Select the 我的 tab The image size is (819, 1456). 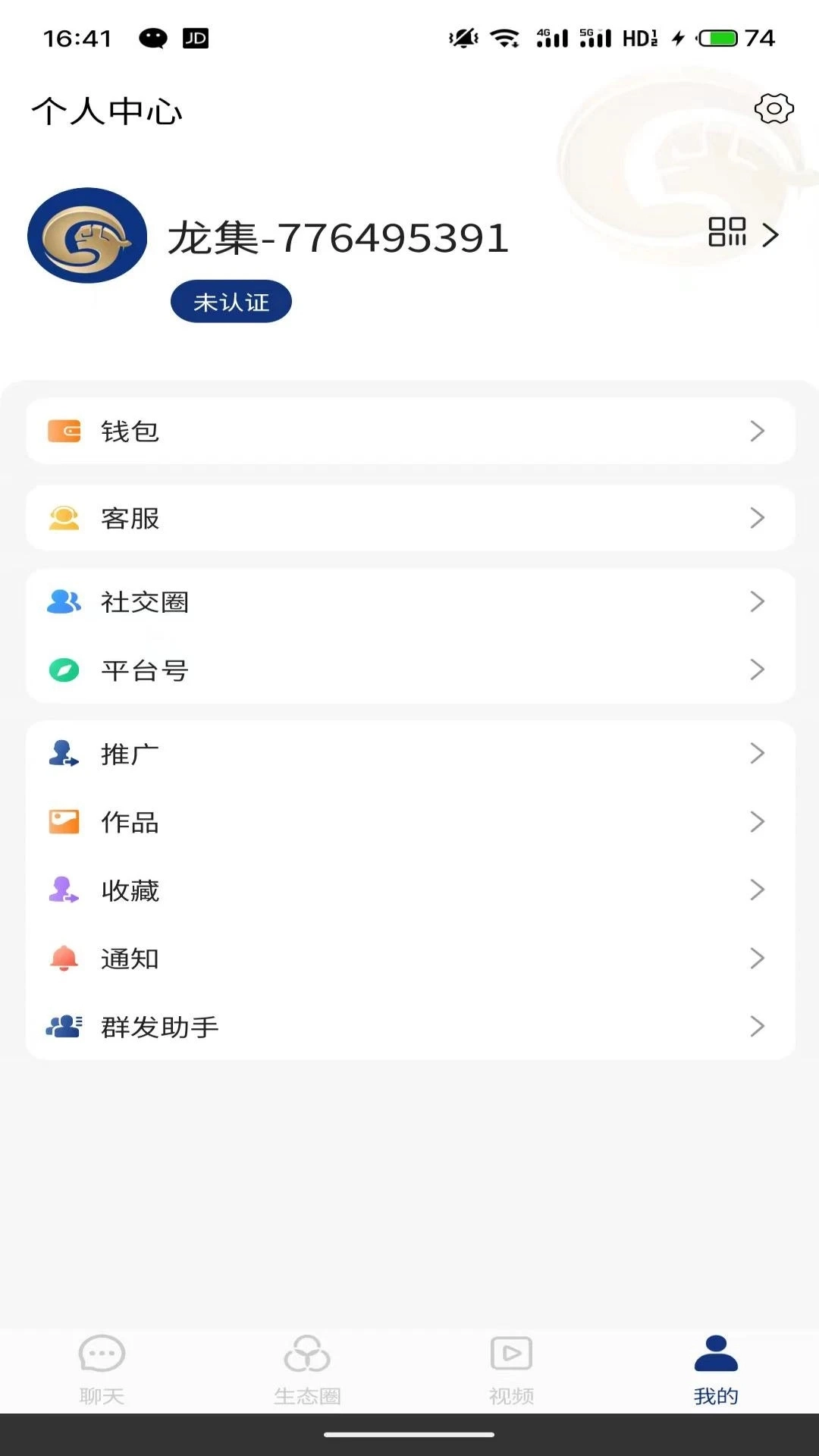click(x=716, y=1369)
